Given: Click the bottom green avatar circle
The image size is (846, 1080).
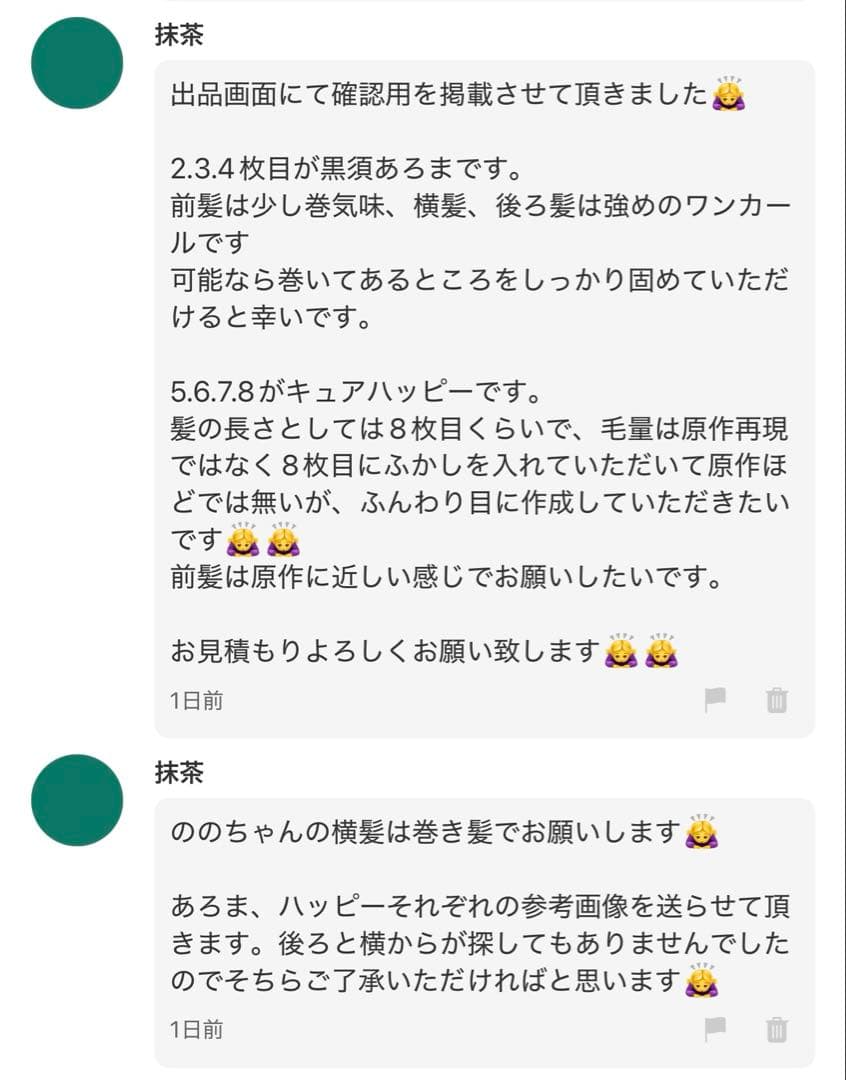Looking at the screenshot, I should coord(75,800).
